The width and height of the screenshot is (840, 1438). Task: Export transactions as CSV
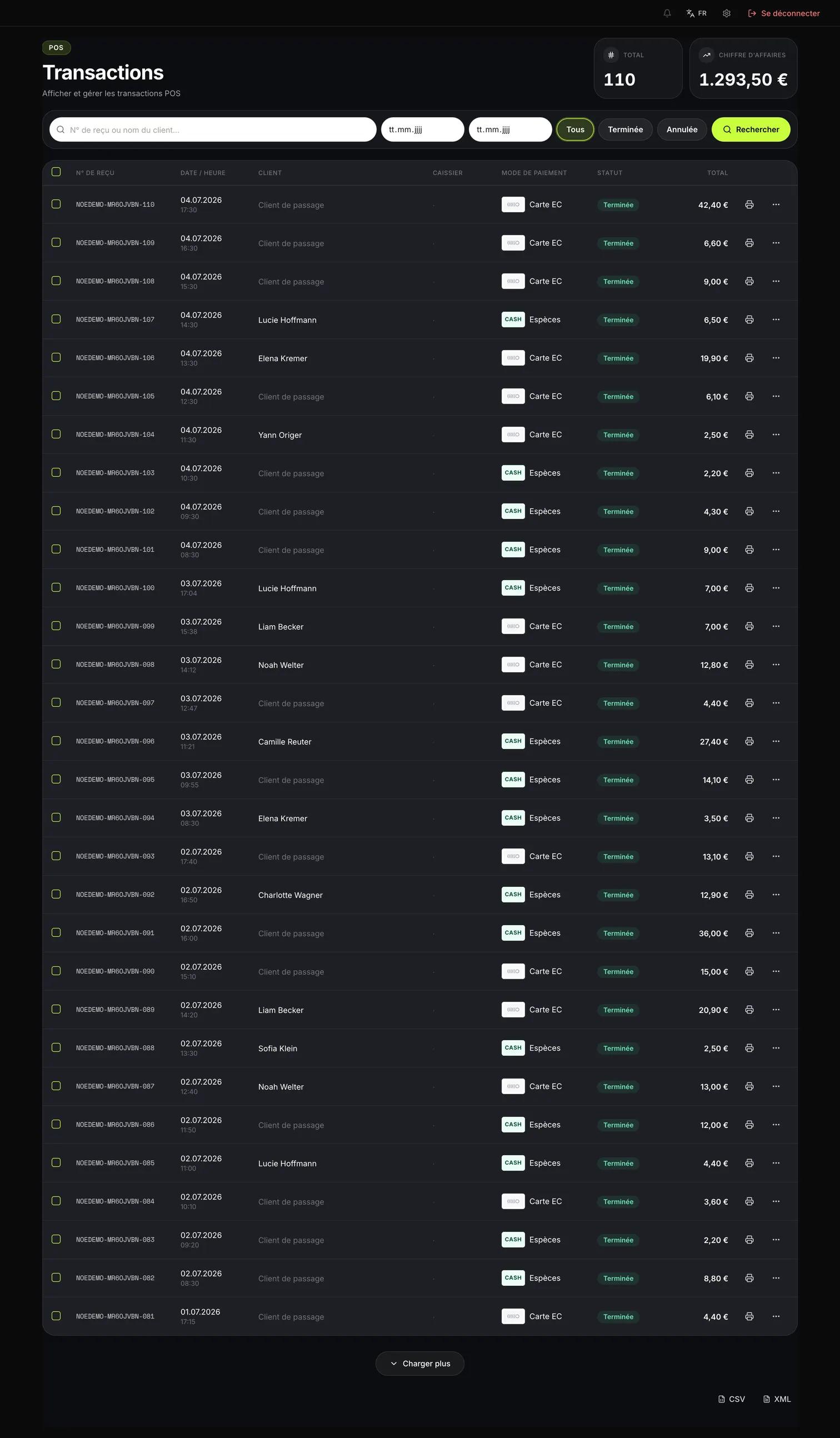pyautogui.click(x=731, y=1399)
